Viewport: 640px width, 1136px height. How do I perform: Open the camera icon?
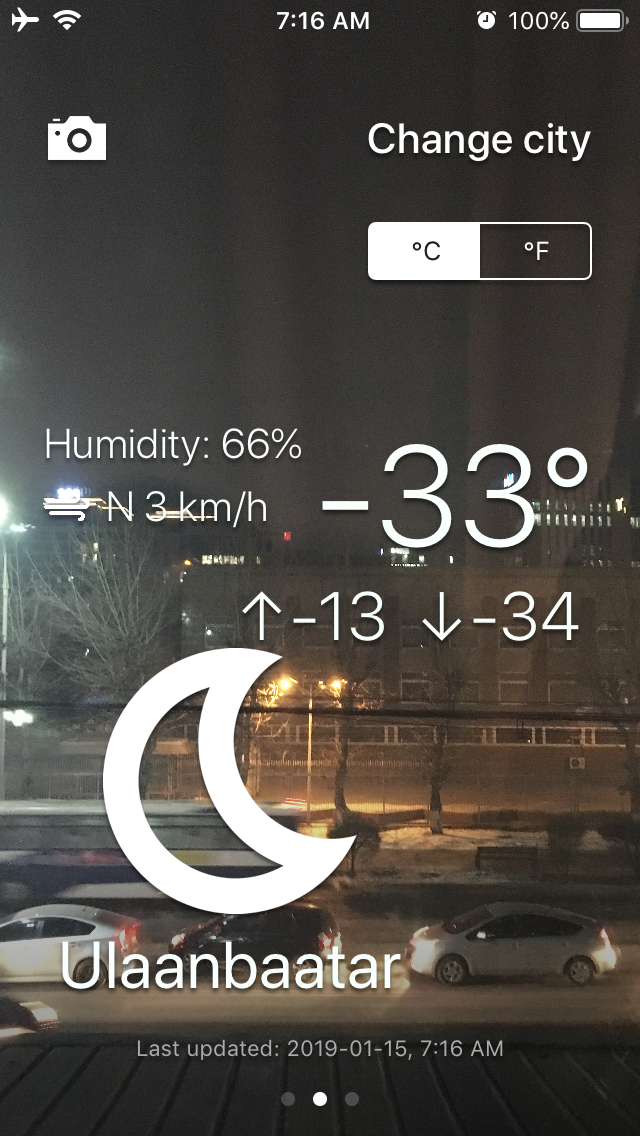click(77, 138)
